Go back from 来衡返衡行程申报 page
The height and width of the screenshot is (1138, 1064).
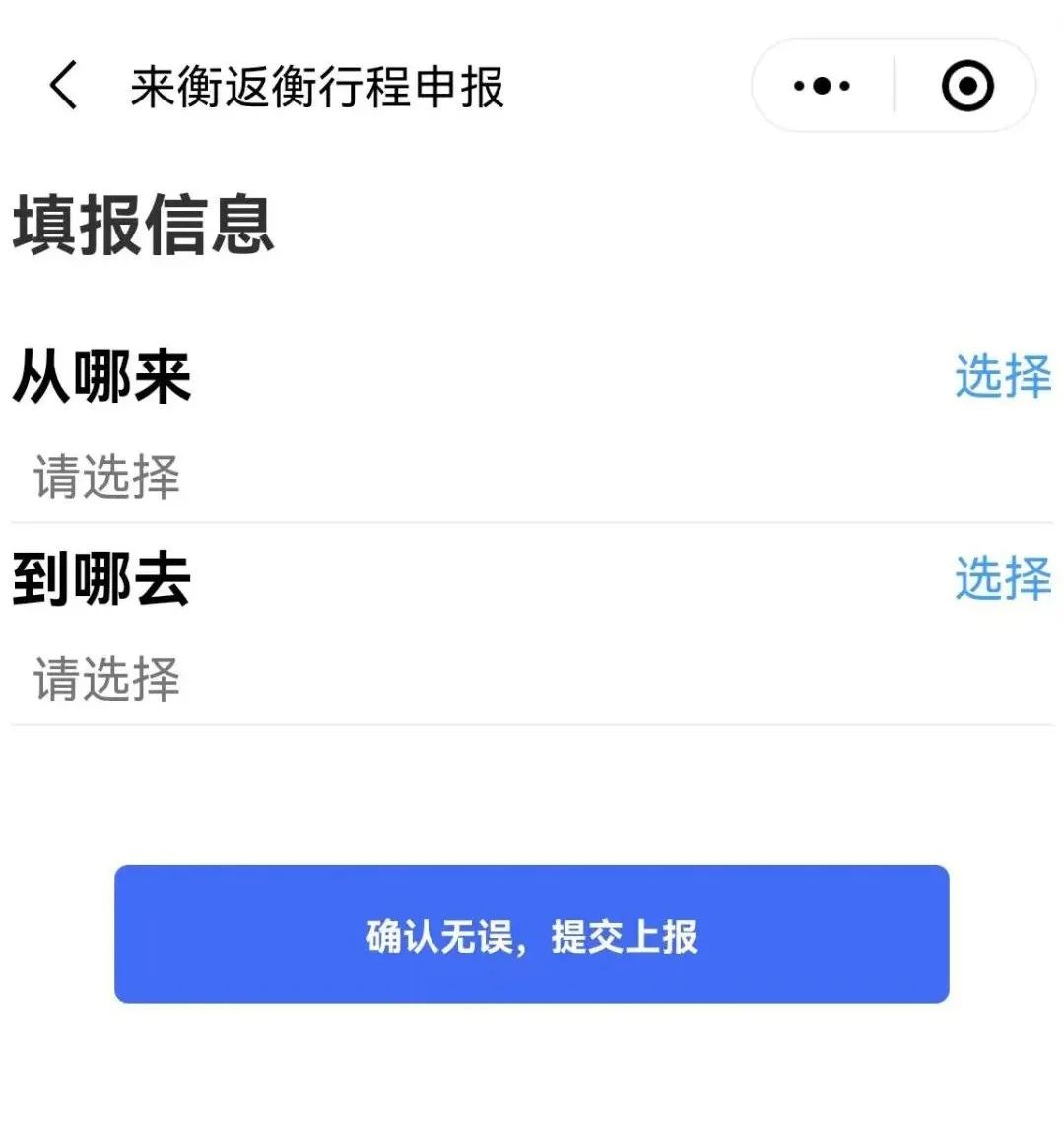[63, 86]
